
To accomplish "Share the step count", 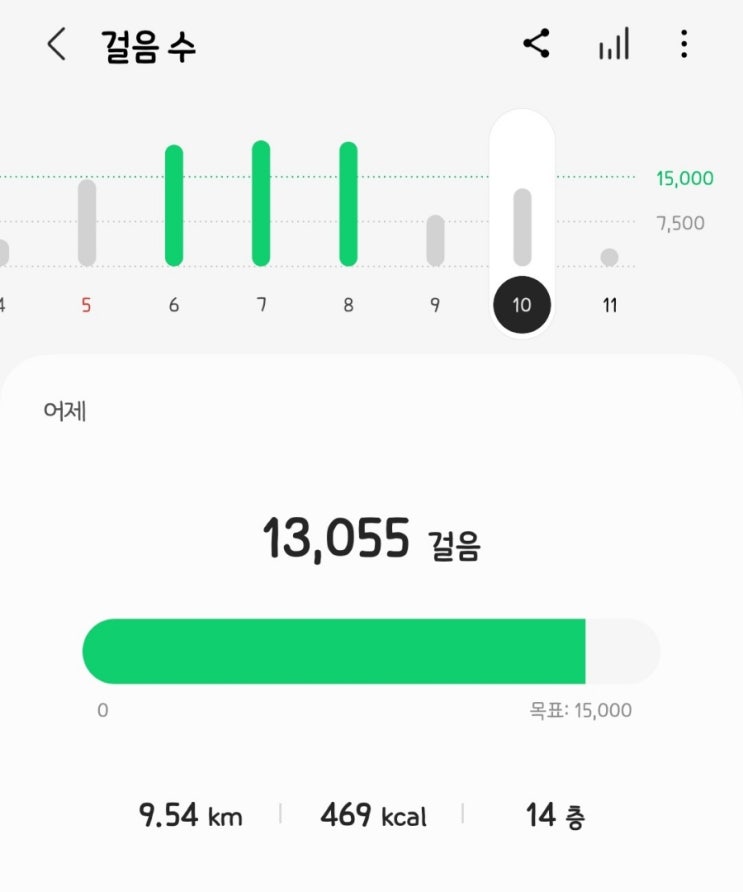I will pyautogui.click(x=536, y=43).
